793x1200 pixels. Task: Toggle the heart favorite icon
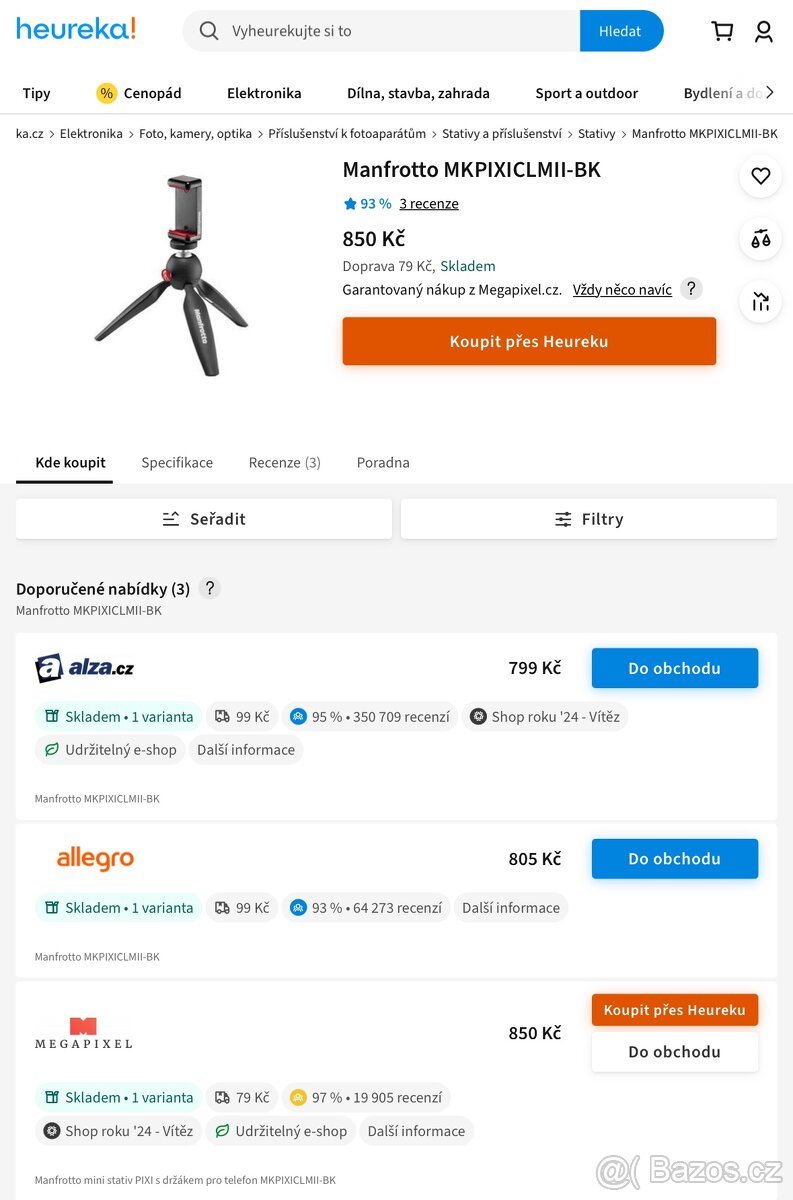click(x=760, y=175)
